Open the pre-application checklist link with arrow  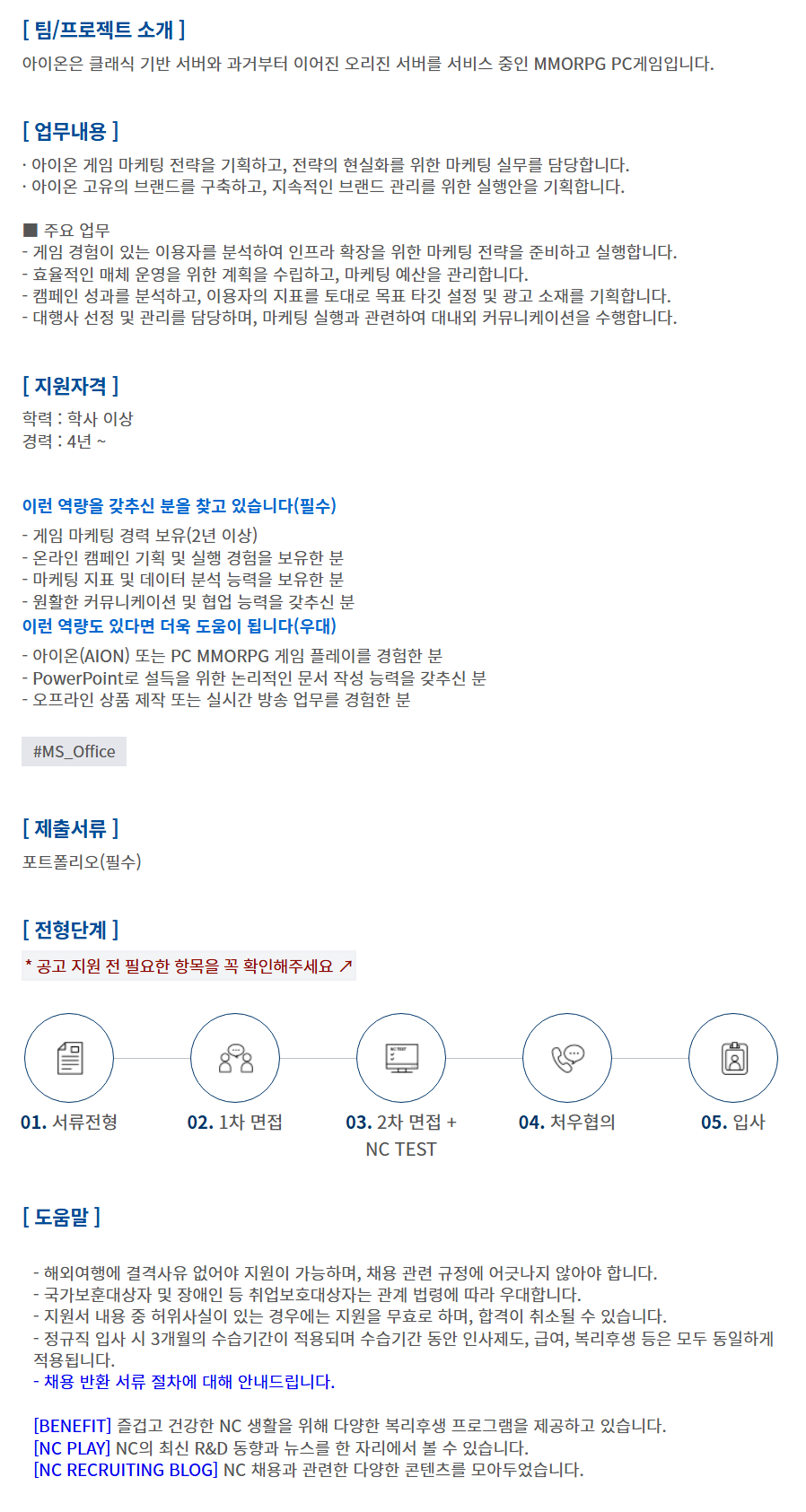coord(188,966)
